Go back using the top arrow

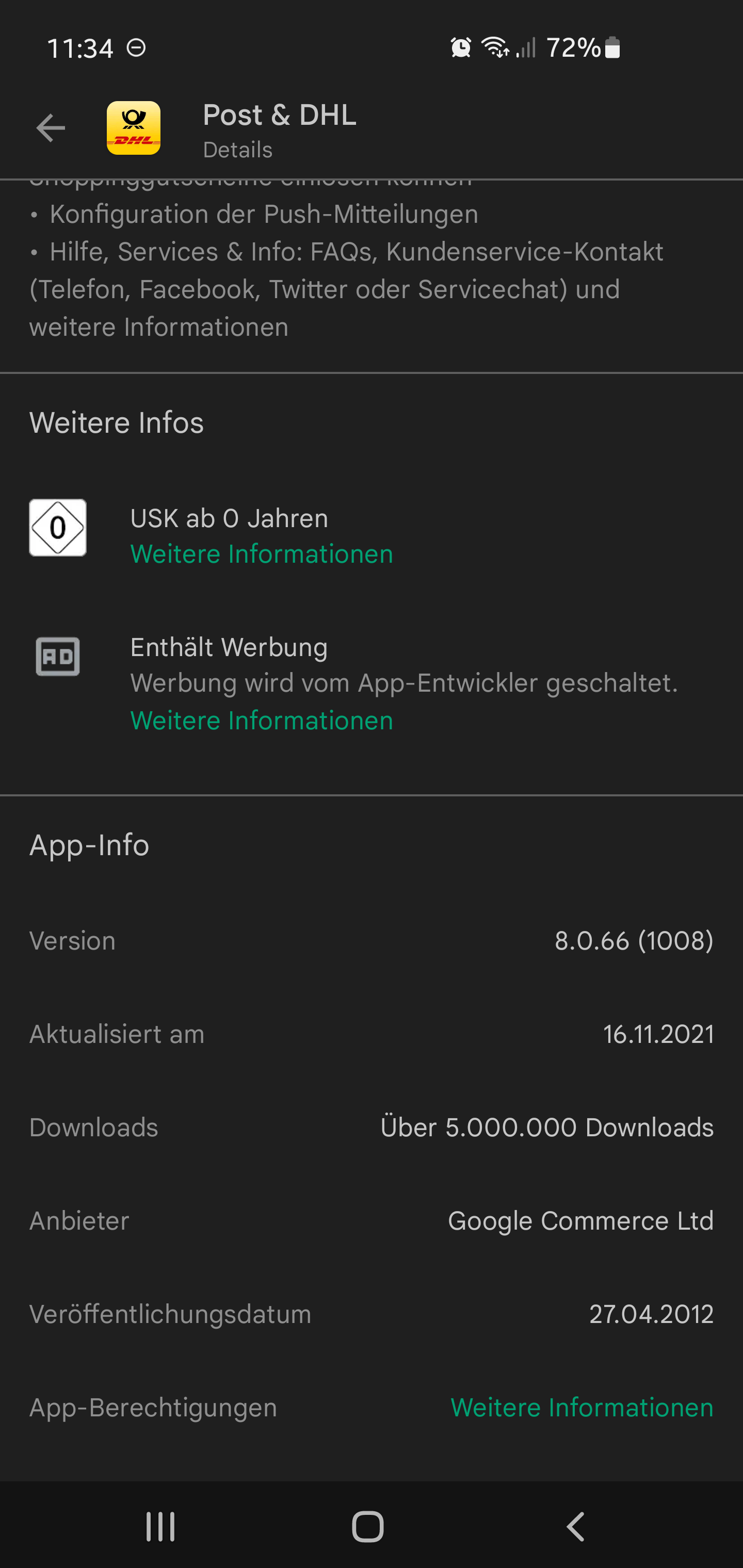coord(51,128)
